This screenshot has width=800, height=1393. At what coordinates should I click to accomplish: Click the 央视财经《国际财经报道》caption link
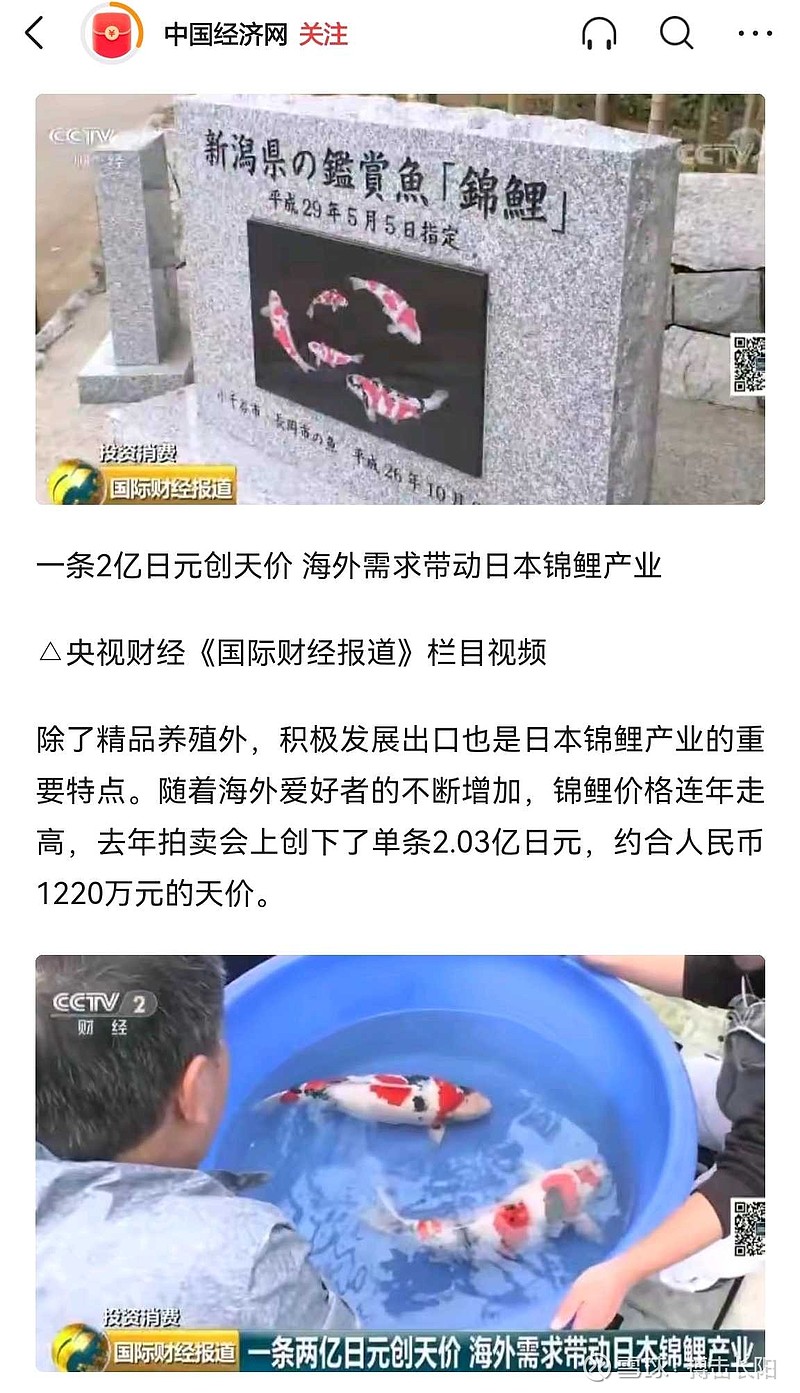tap(290, 650)
